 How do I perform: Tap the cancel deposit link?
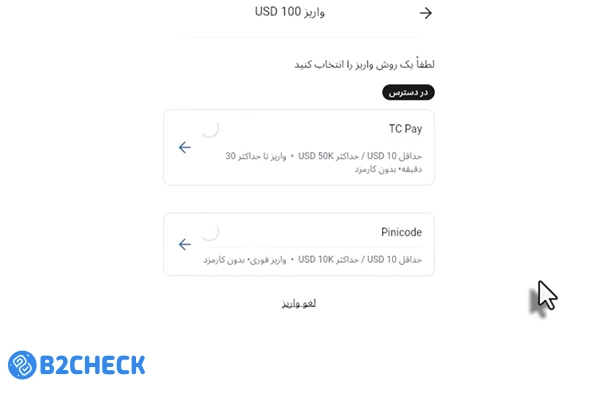click(298, 302)
